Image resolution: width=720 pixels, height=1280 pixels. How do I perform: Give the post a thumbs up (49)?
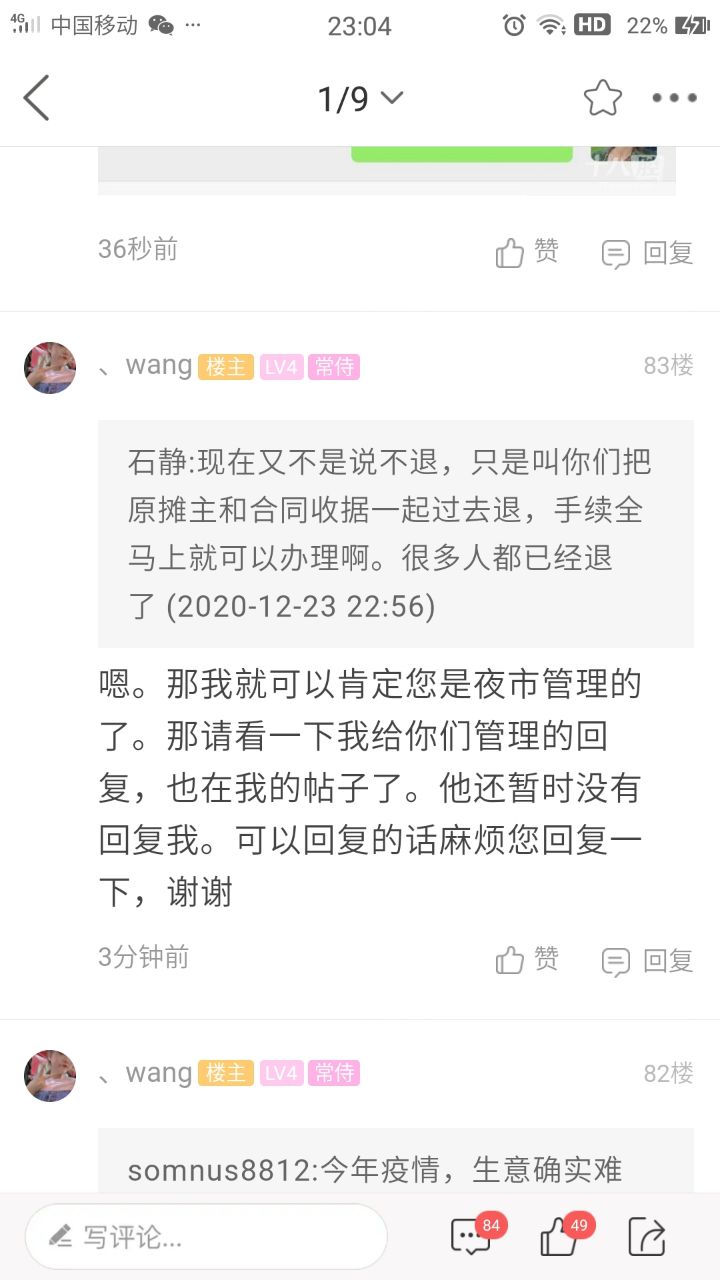tap(560, 1238)
